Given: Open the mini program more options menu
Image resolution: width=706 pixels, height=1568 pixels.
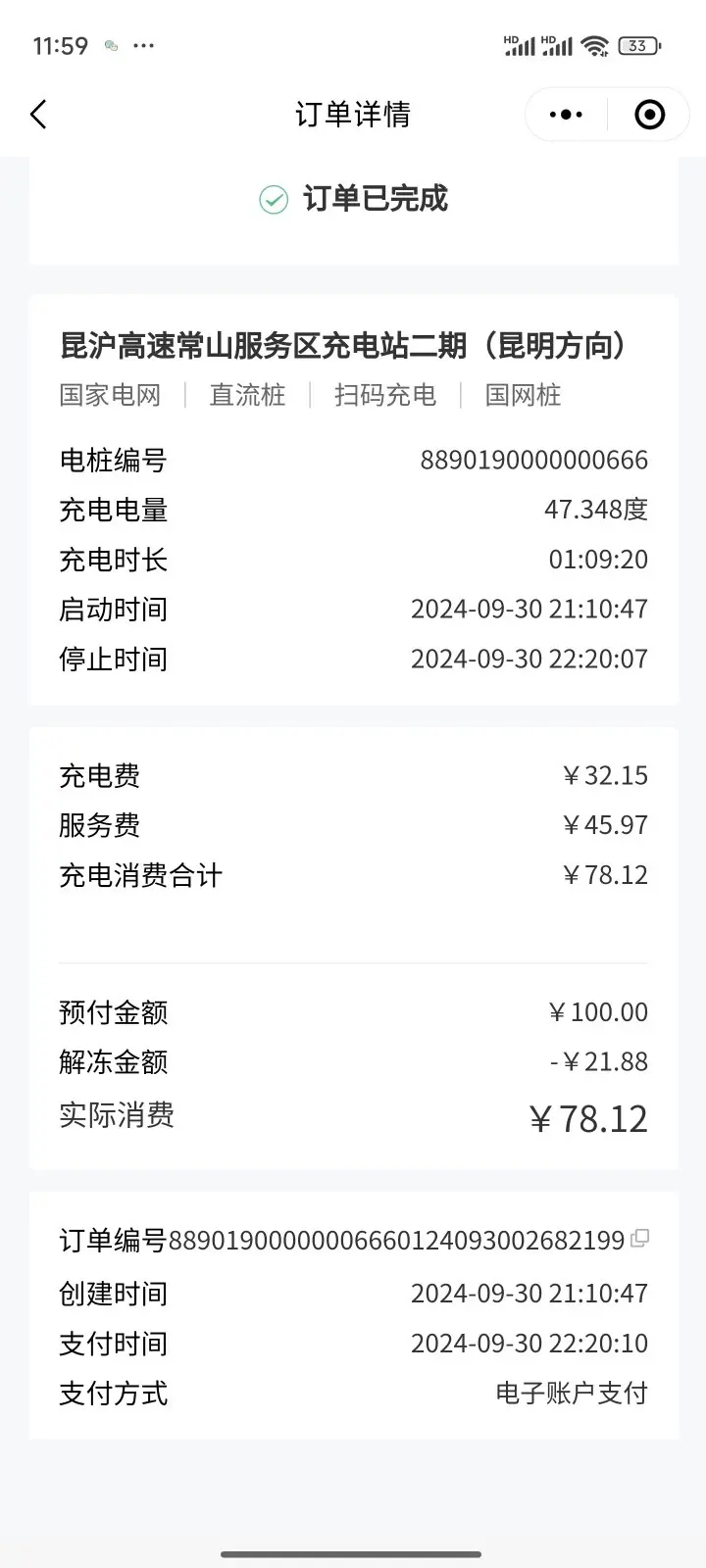Looking at the screenshot, I should (x=566, y=115).
